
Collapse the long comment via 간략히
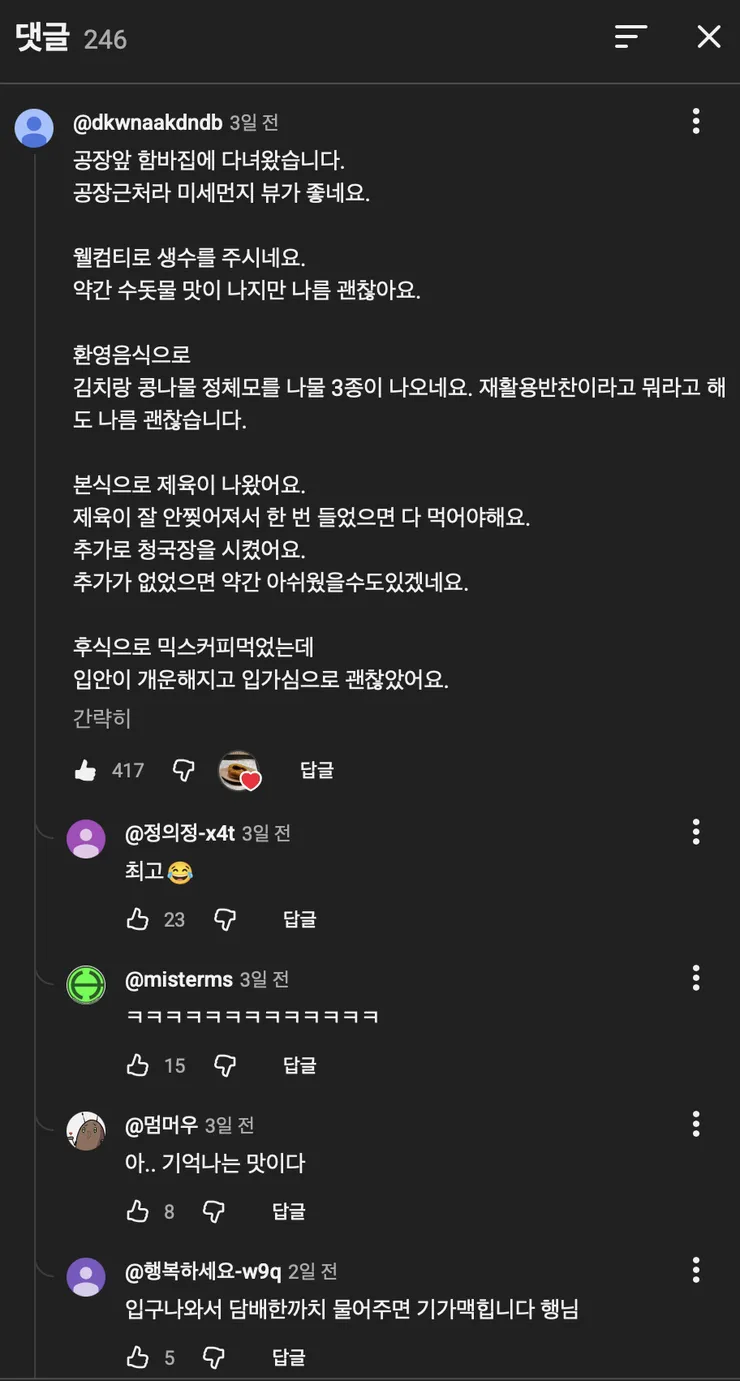tap(102, 718)
